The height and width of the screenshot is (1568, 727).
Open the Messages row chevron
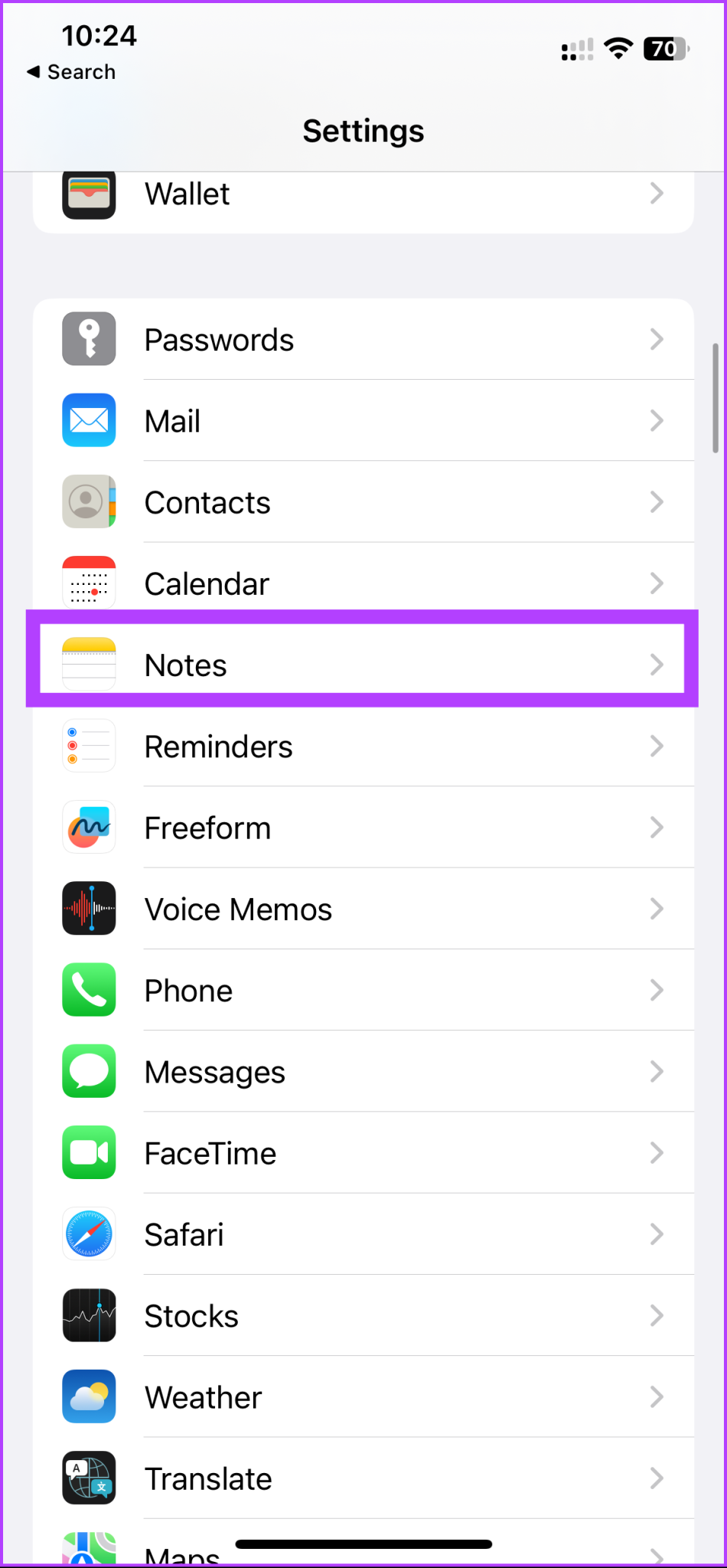657,1071
